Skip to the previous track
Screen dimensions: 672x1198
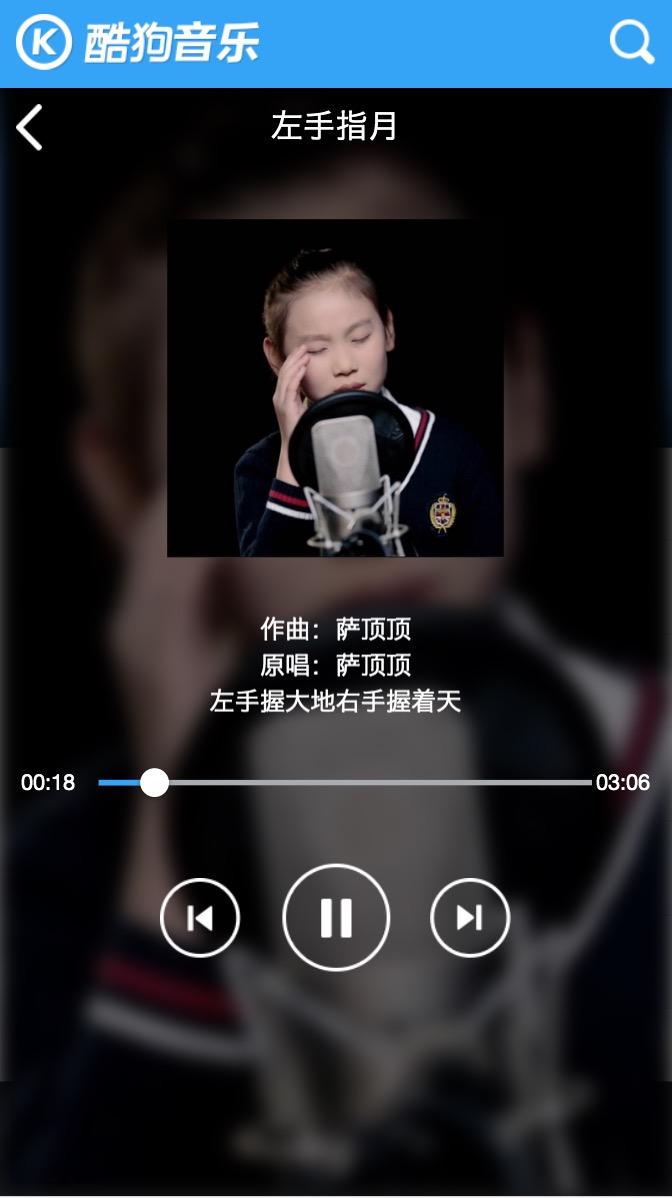point(200,917)
